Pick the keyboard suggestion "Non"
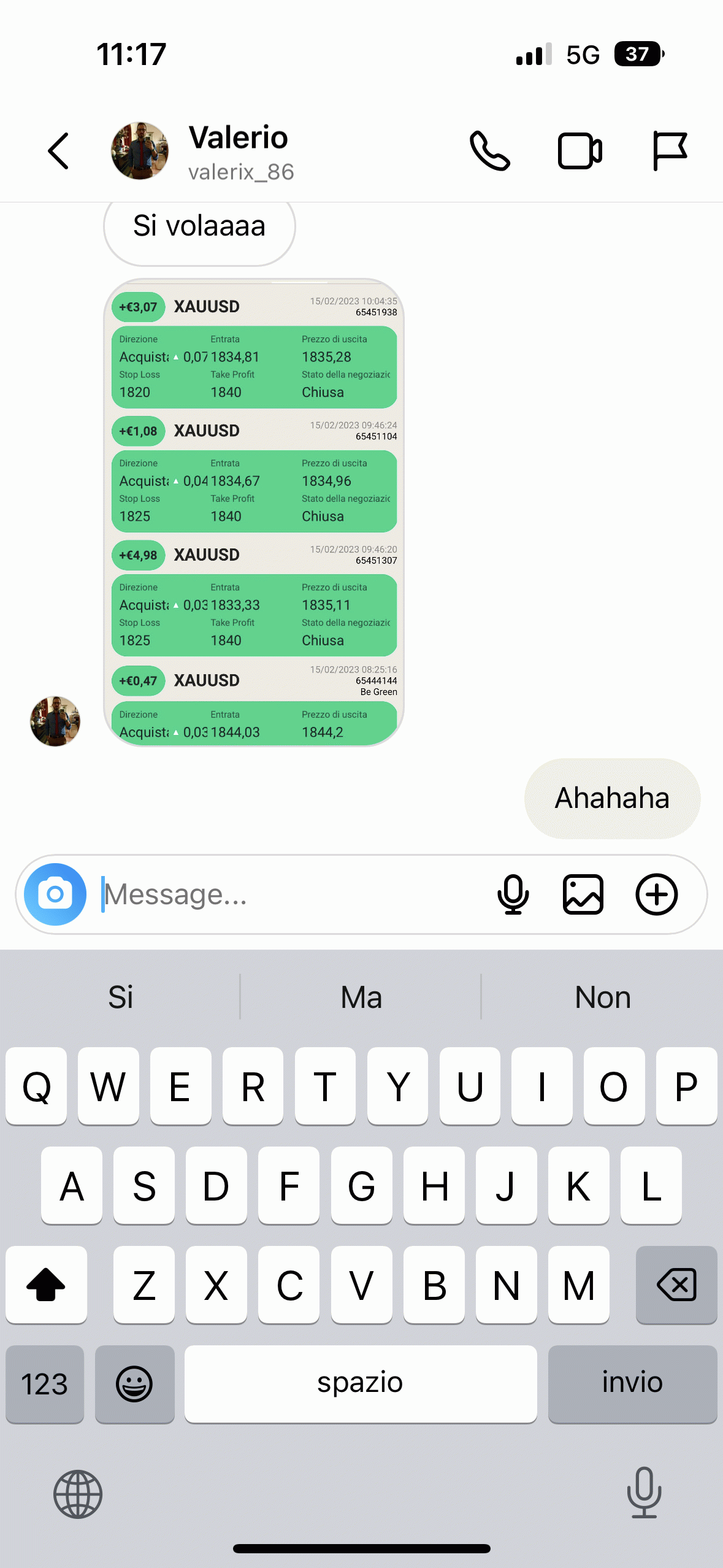Image resolution: width=723 pixels, height=1568 pixels. (x=602, y=997)
